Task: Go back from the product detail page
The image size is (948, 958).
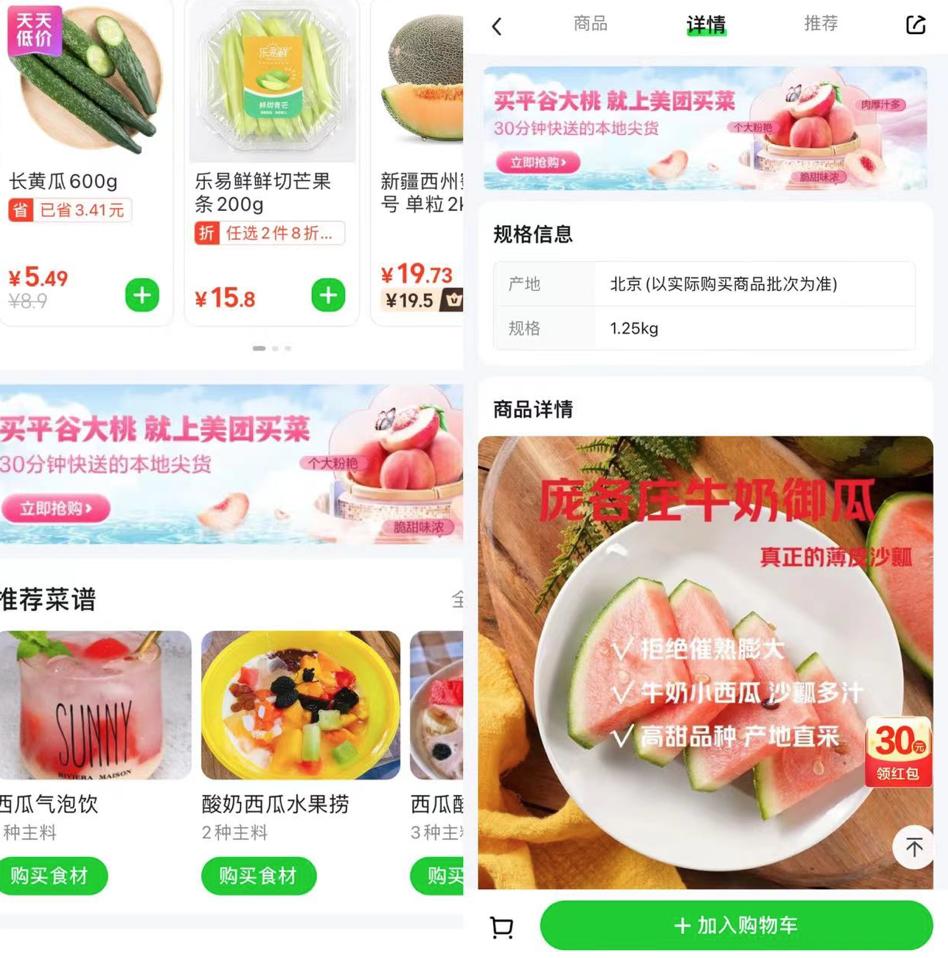Action: coord(497,27)
